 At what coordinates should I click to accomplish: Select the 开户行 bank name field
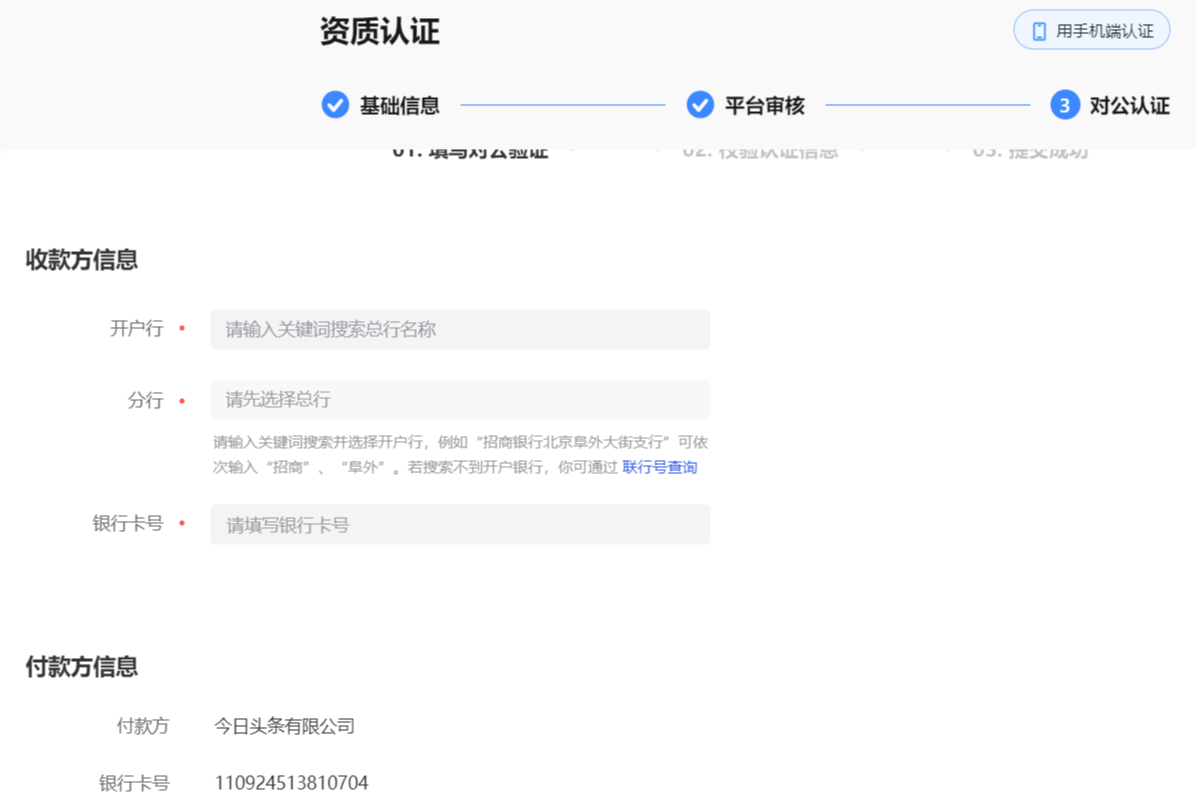(460, 329)
